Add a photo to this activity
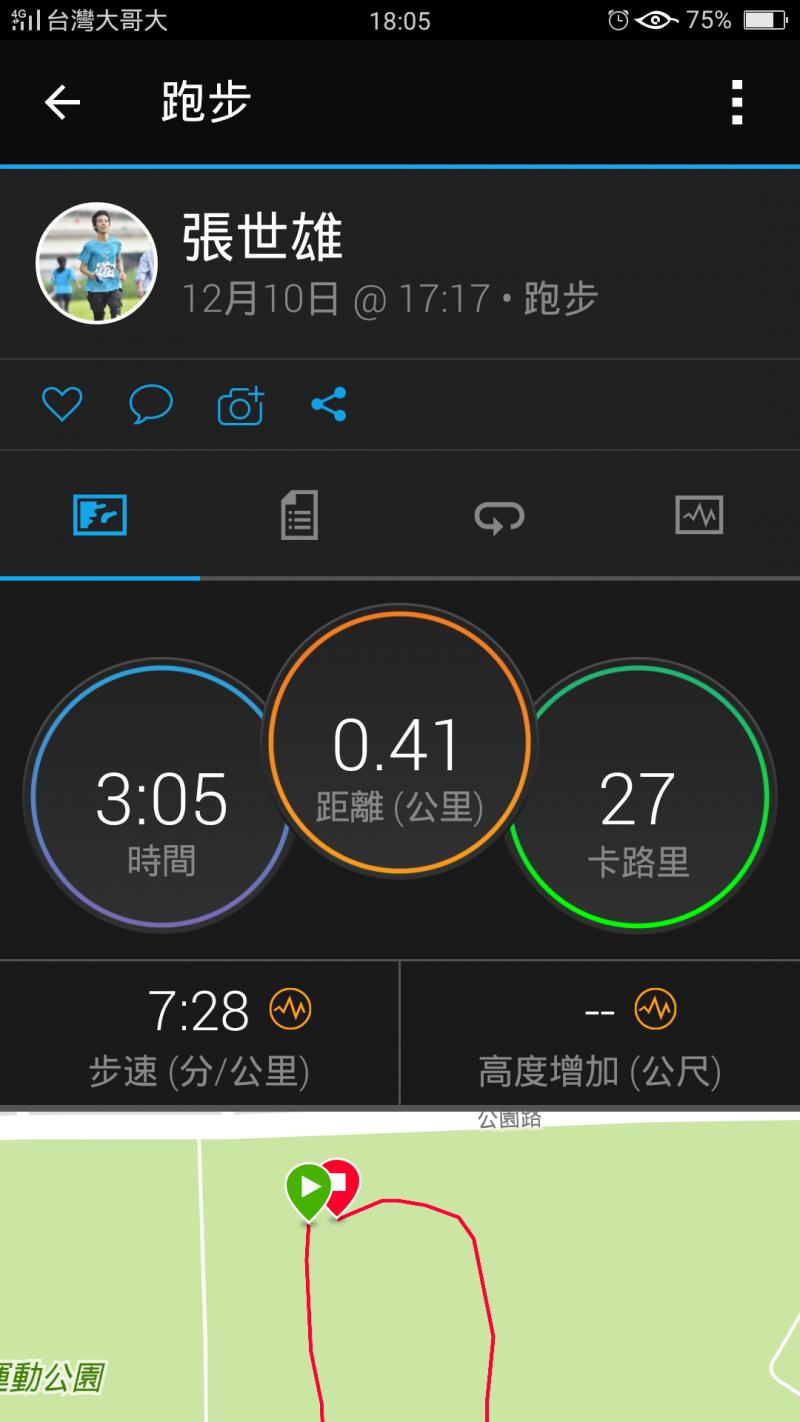Image resolution: width=800 pixels, height=1422 pixels. 240,405
